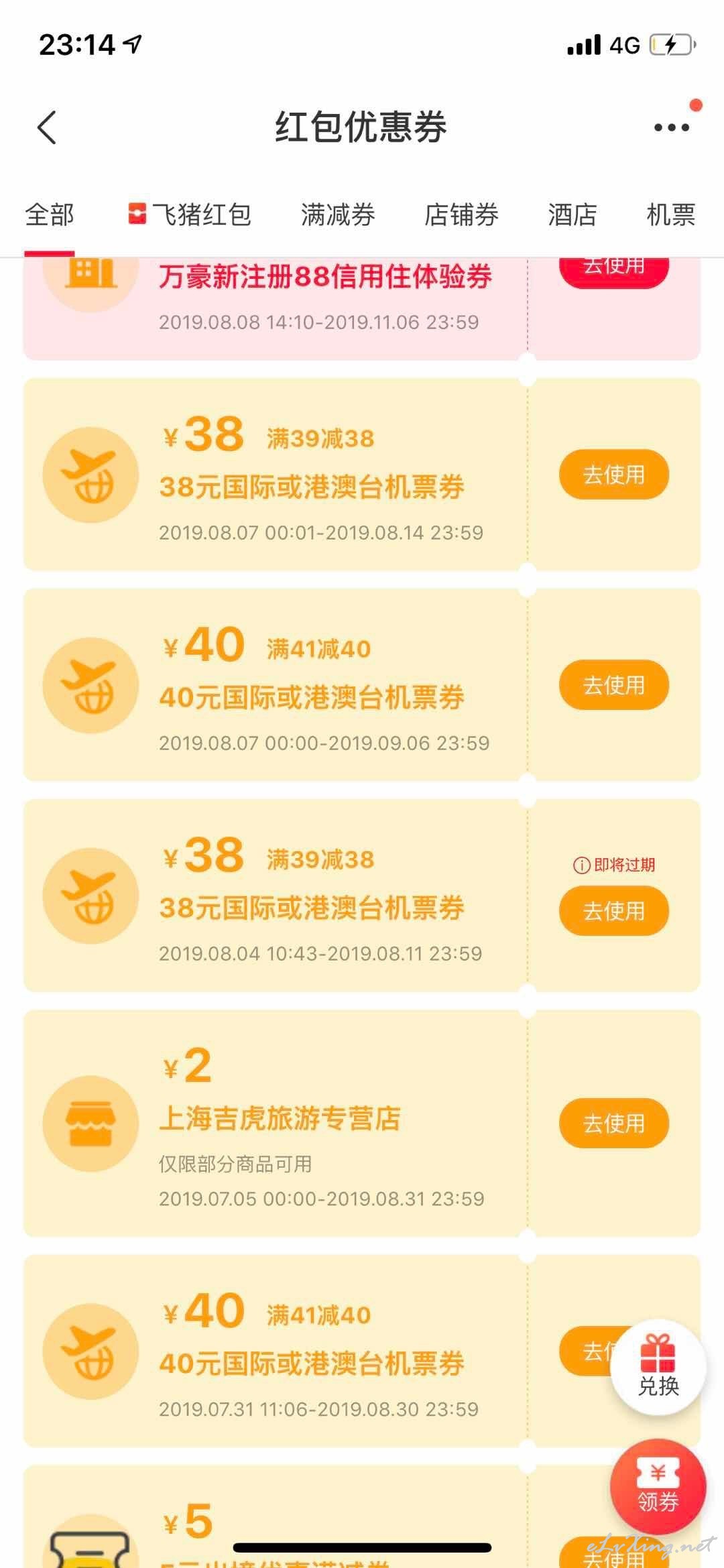Open the 店铺券 tab

pos(461,215)
